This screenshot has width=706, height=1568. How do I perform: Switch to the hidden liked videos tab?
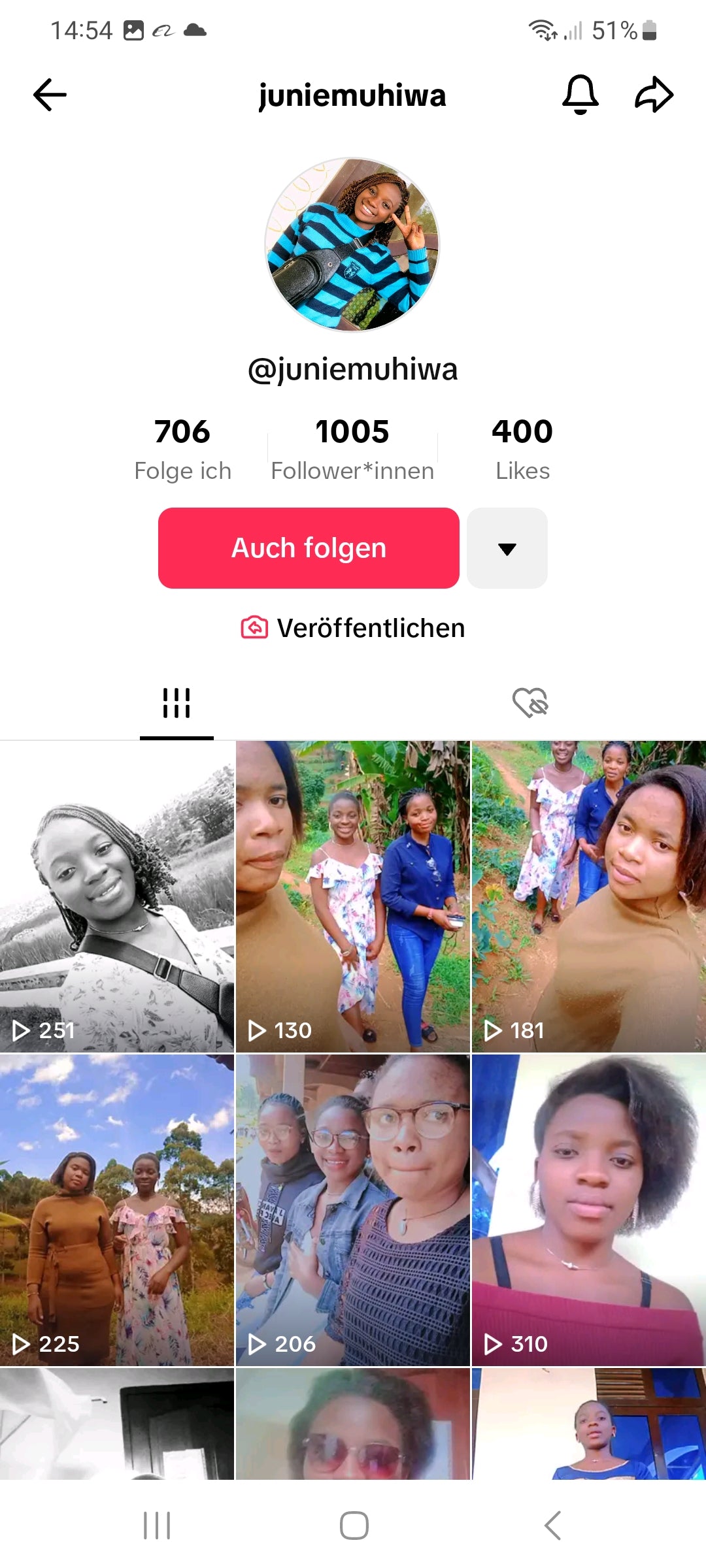(x=529, y=704)
